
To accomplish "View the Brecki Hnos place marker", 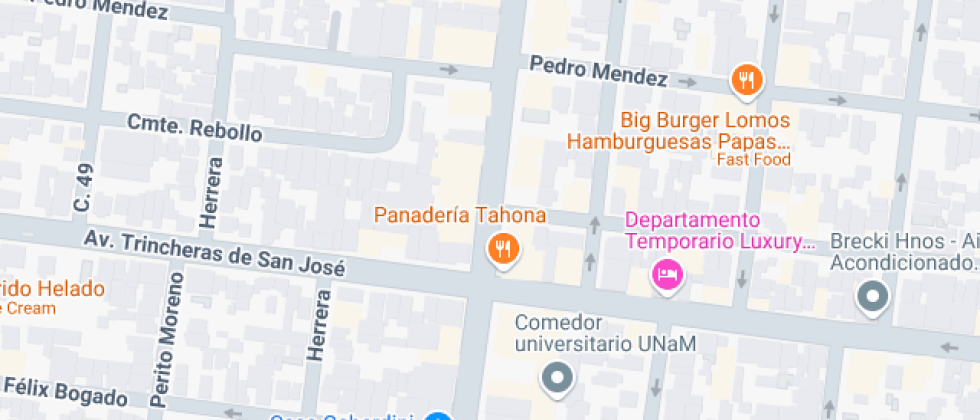I will (874, 297).
